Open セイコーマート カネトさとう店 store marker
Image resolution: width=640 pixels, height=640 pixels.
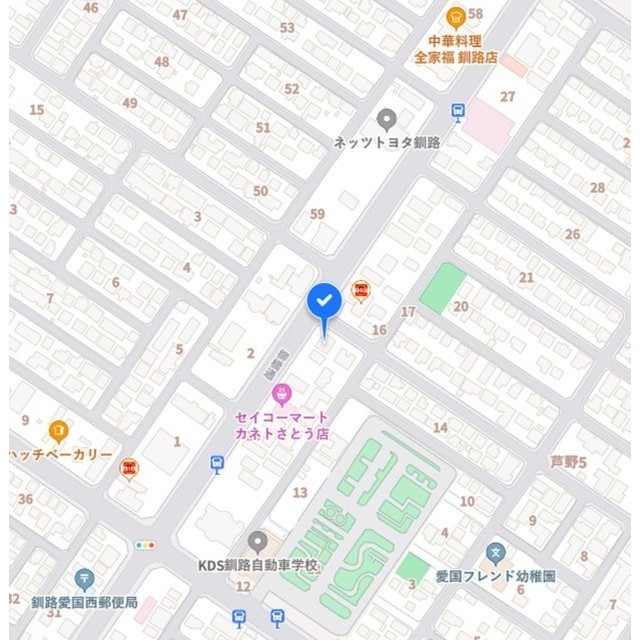click(x=282, y=393)
